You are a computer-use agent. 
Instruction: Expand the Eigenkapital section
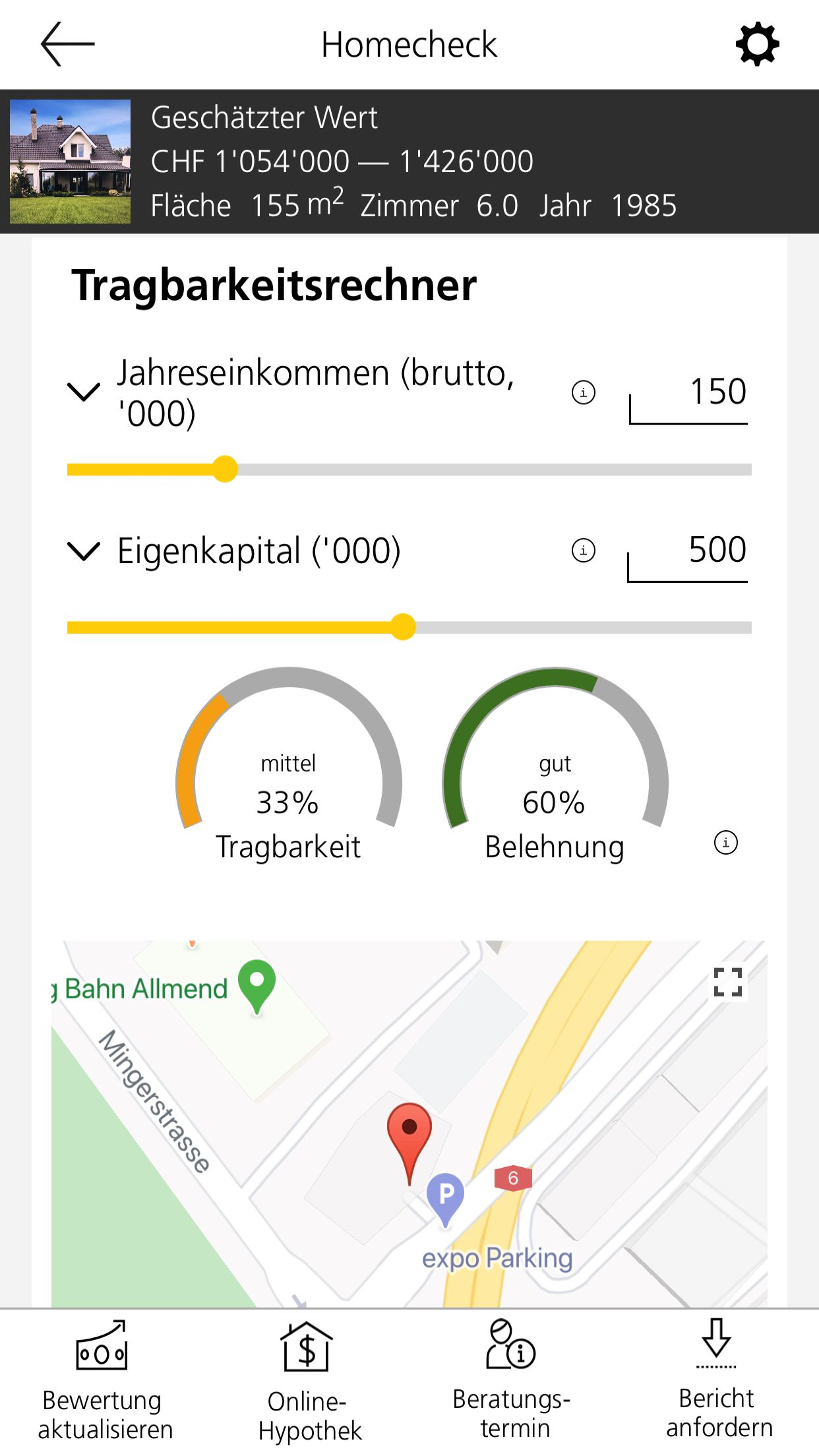[84, 551]
